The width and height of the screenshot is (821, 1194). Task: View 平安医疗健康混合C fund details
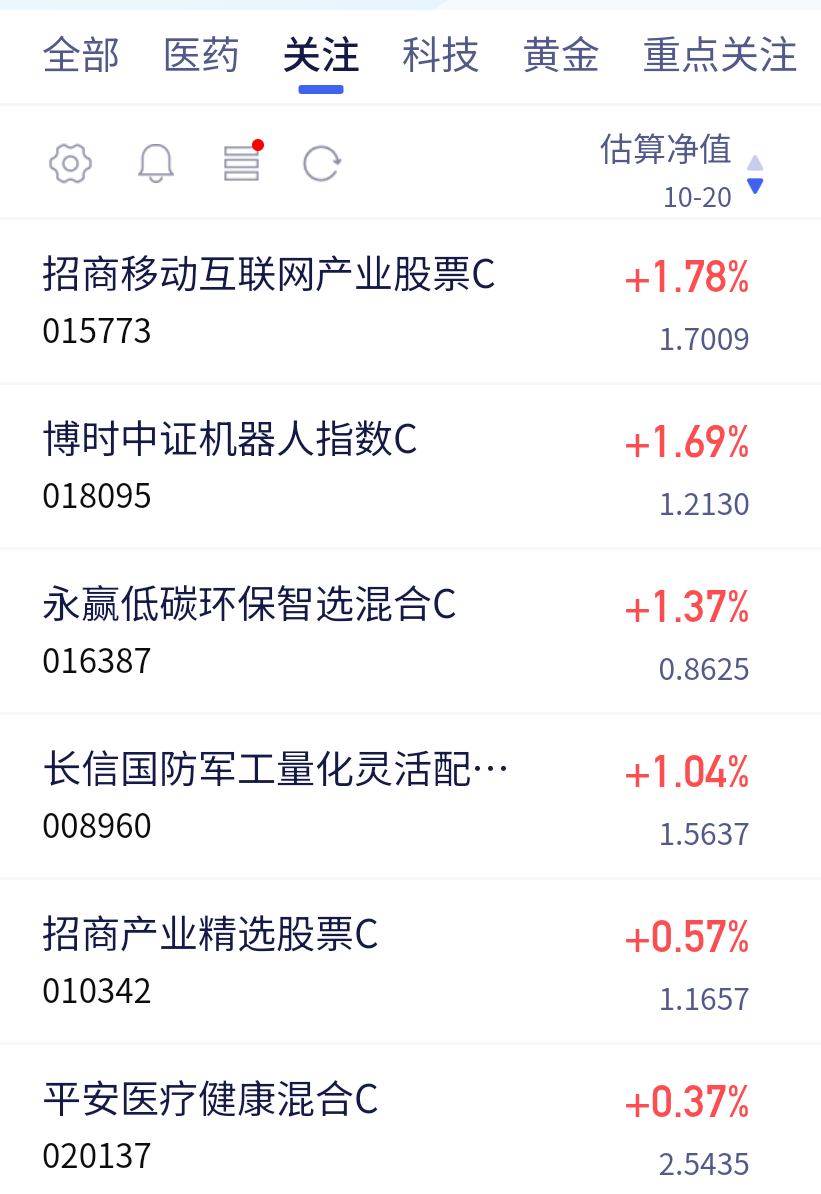[211, 1126]
